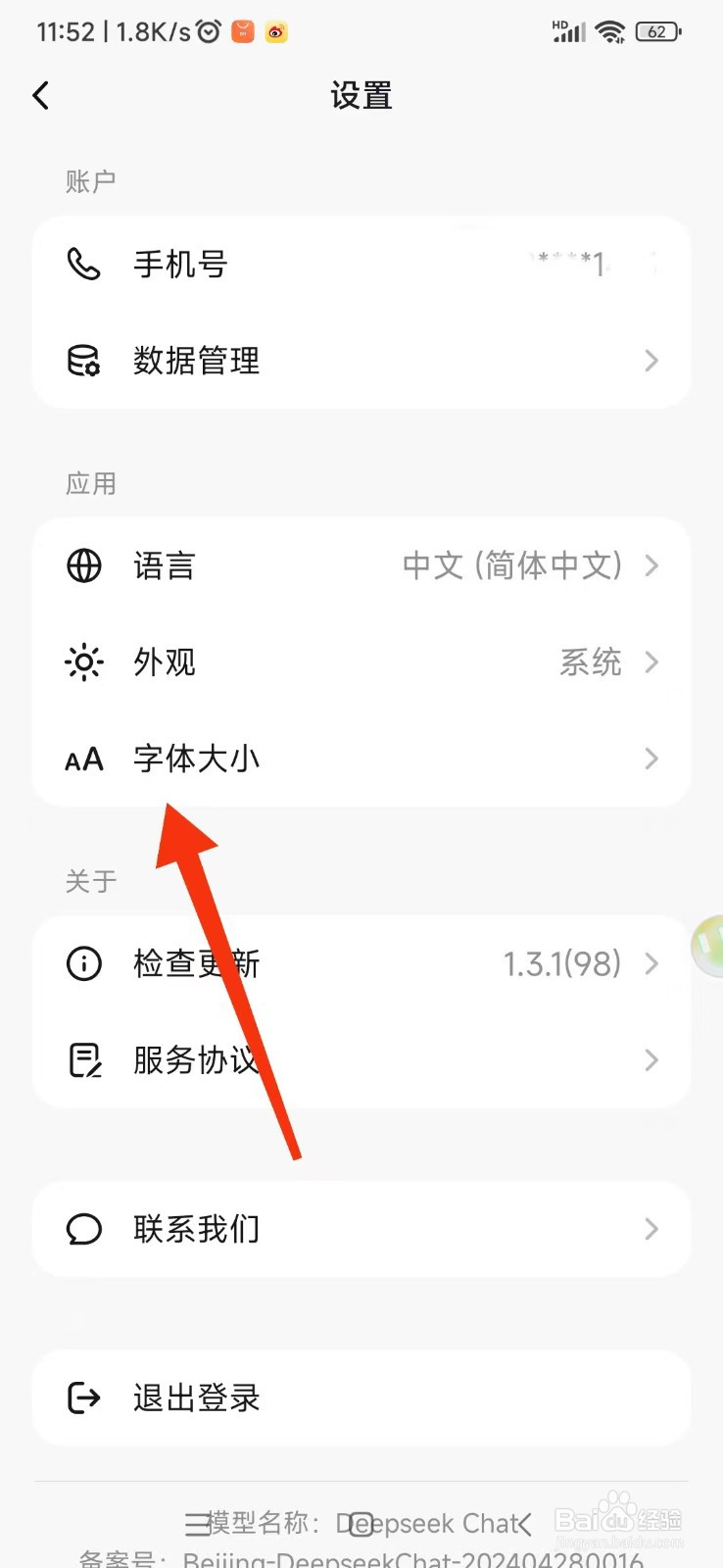The image size is (723, 1568).
Task: Tap the chat bubble icon beside 联系我们
Action: click(83, 1229)
